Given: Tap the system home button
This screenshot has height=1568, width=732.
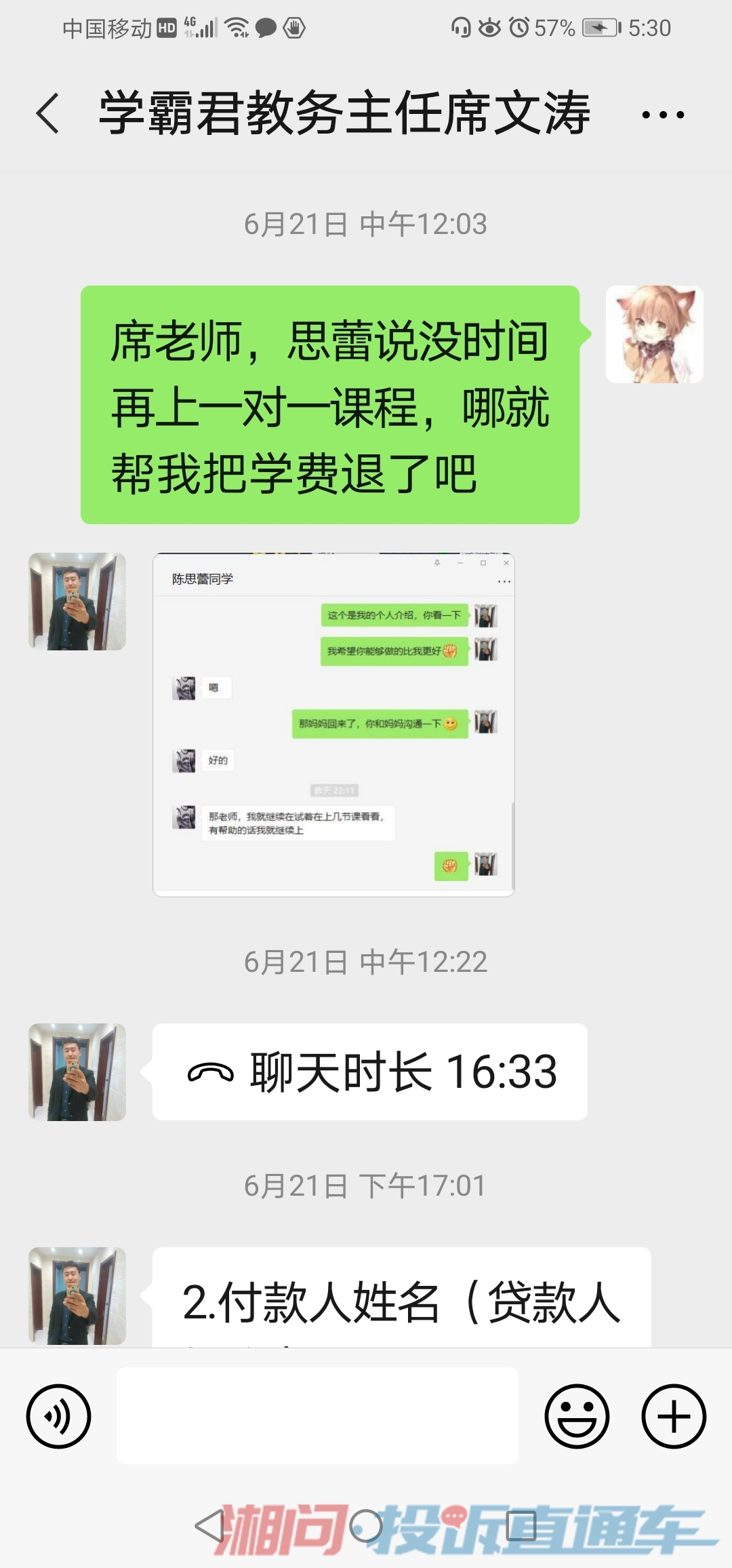Looking at the screenshot, I should pyautogui.click(x=366, y=1526).
